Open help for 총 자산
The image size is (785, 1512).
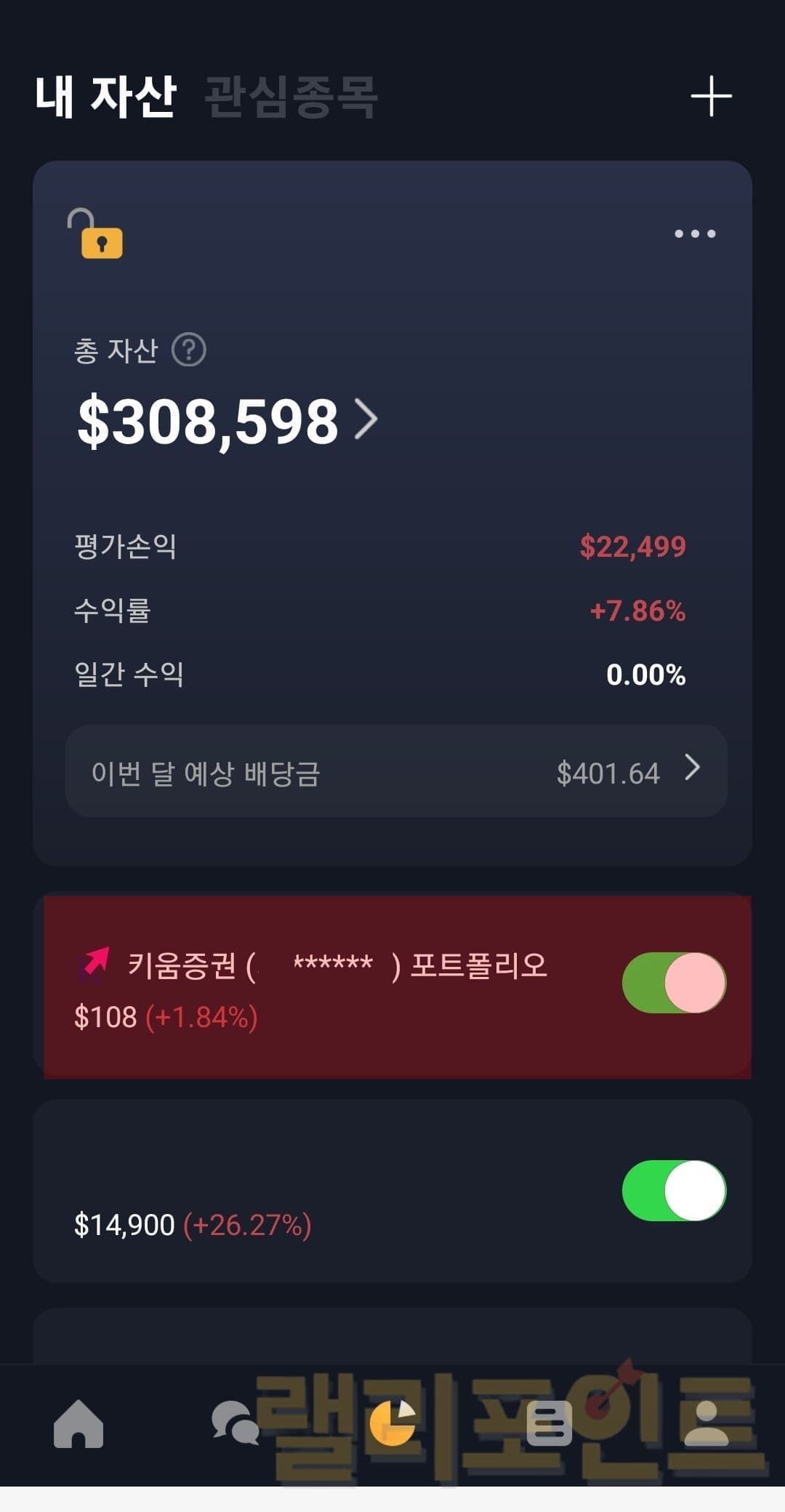(x=189, y=350)
